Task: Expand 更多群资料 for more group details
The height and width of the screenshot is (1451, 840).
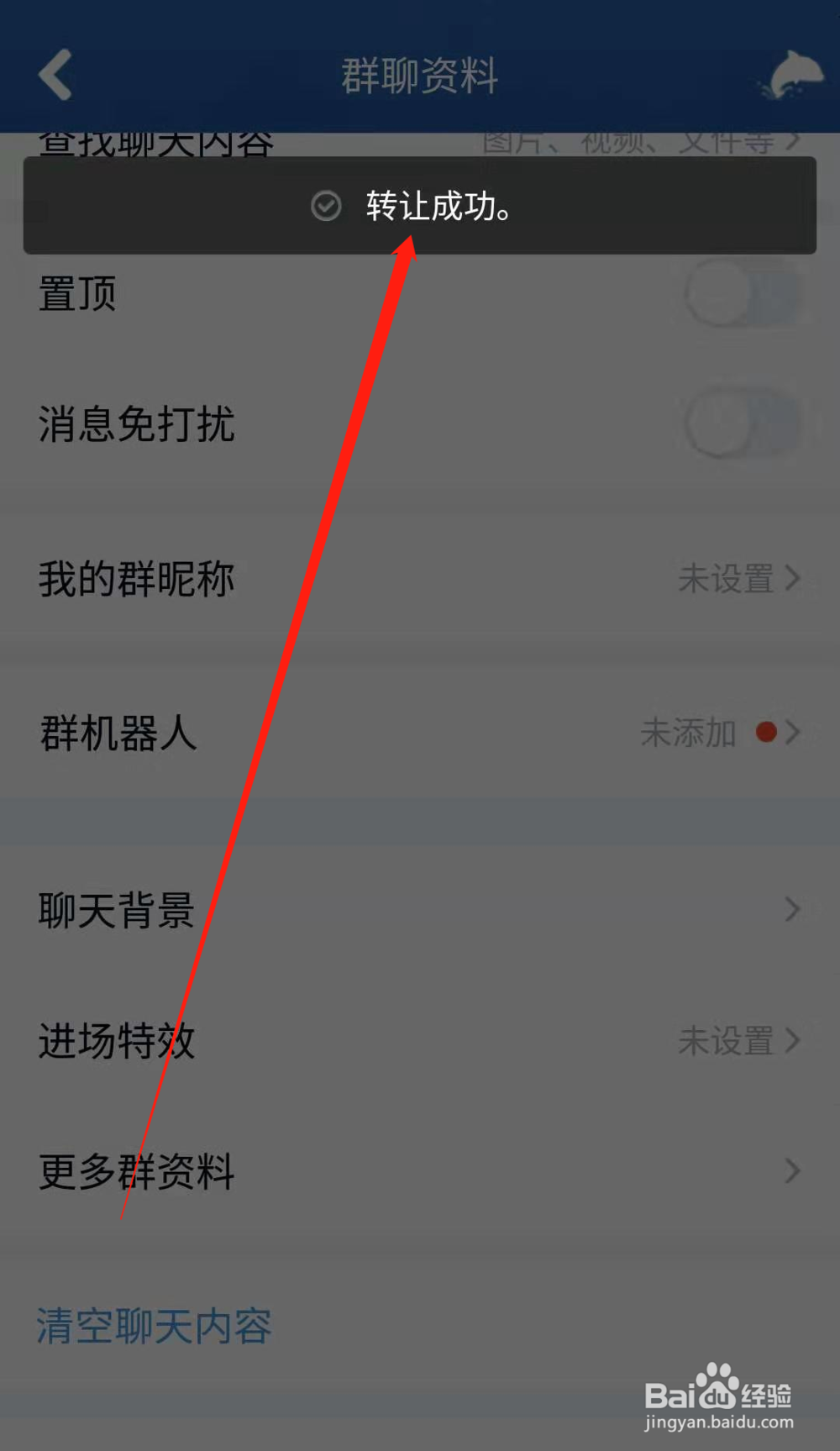Action: (420, 1171)
